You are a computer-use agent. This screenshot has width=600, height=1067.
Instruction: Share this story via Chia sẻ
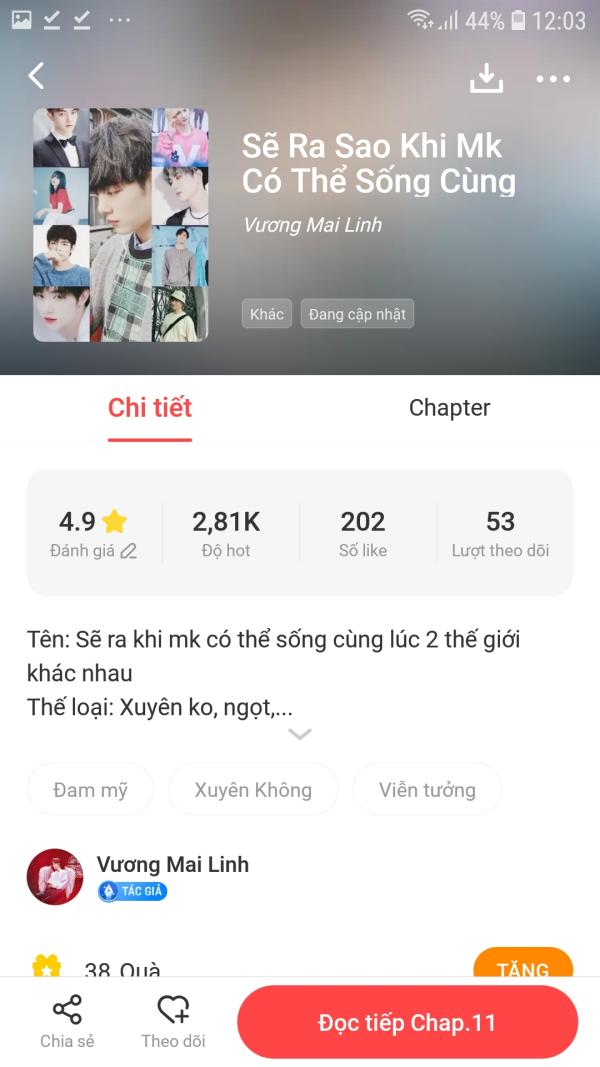coord(67,1022)
